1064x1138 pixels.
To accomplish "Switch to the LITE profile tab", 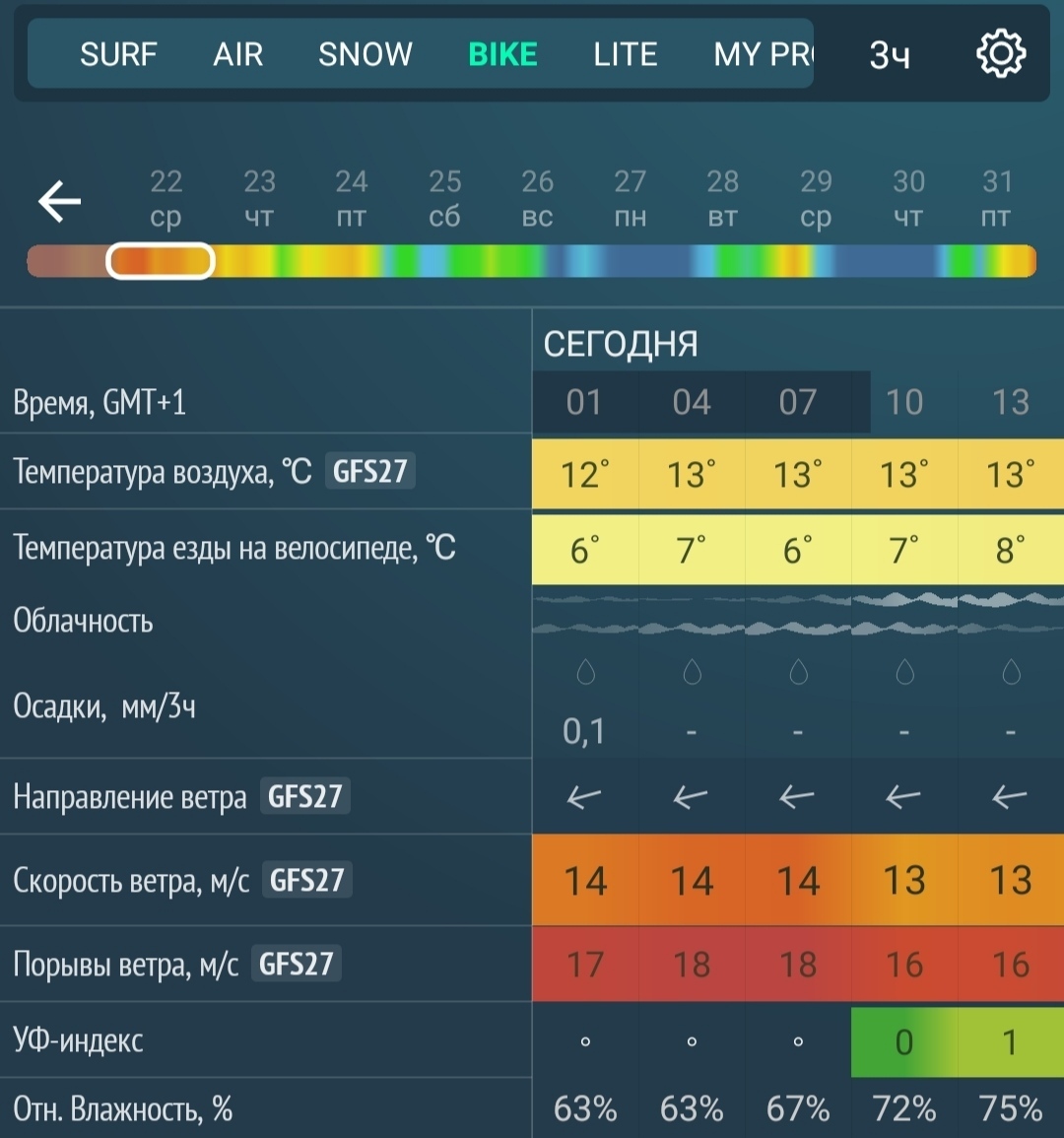I will [625, 54].
